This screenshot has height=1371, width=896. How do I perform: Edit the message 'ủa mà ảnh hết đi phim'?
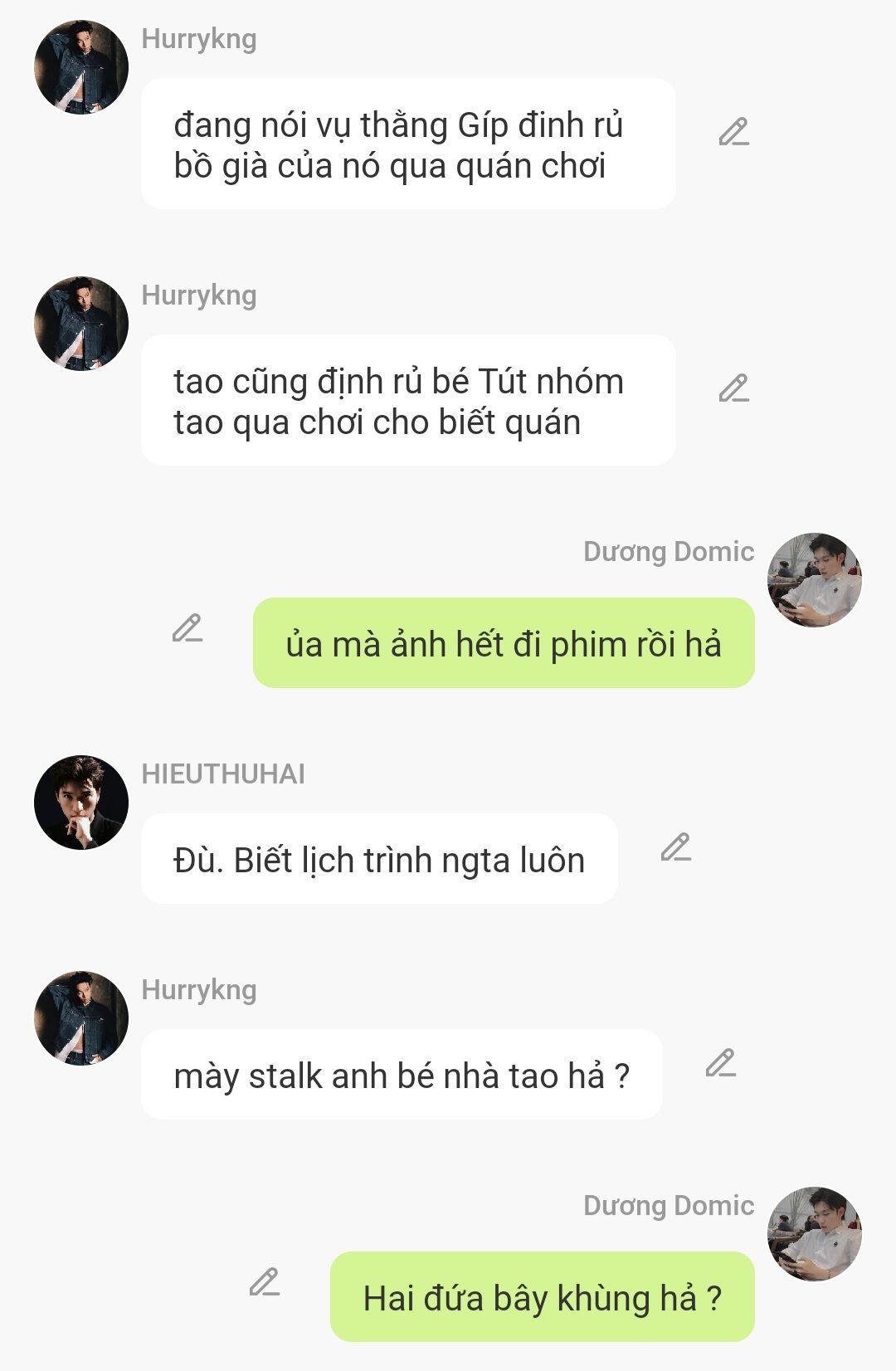[x=187, y=628]
